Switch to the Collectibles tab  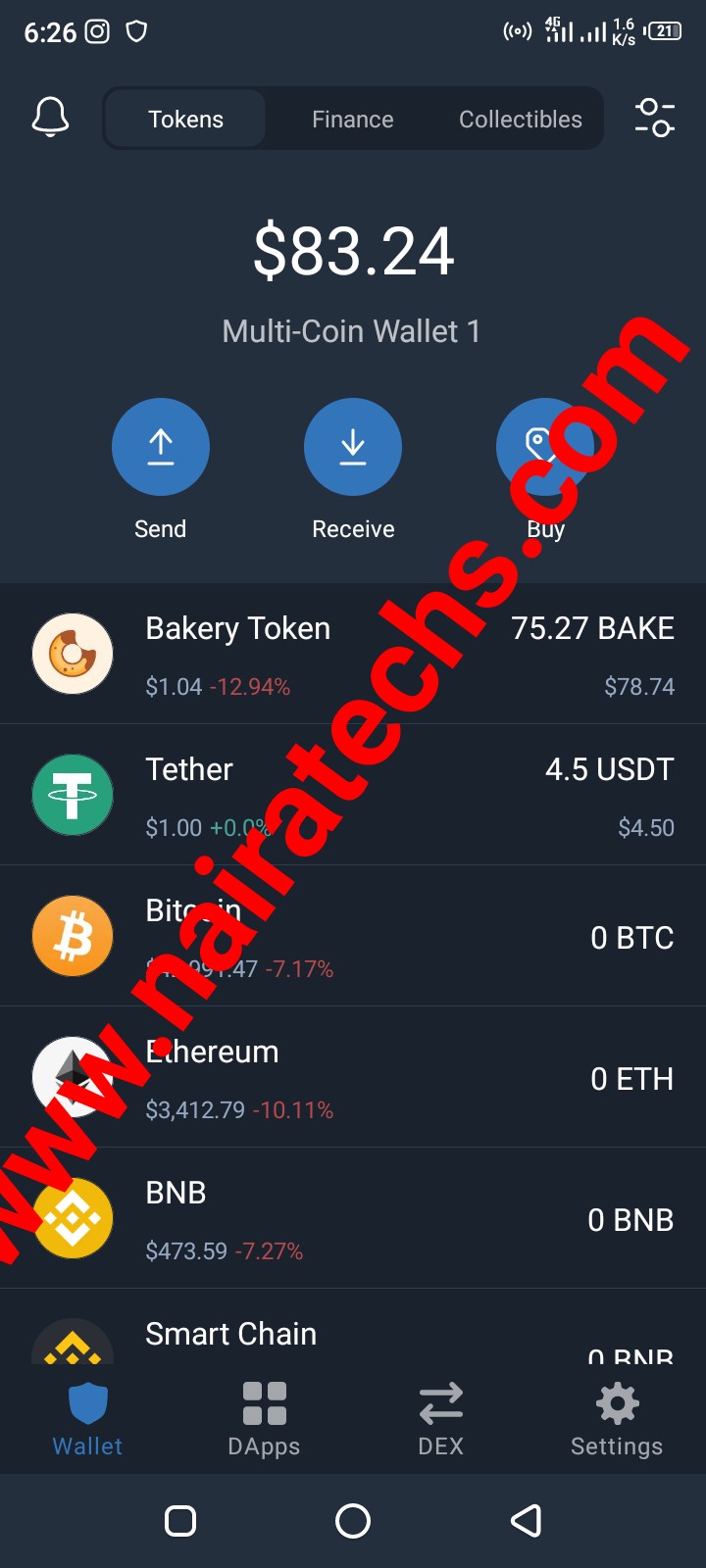pos(521,119)
